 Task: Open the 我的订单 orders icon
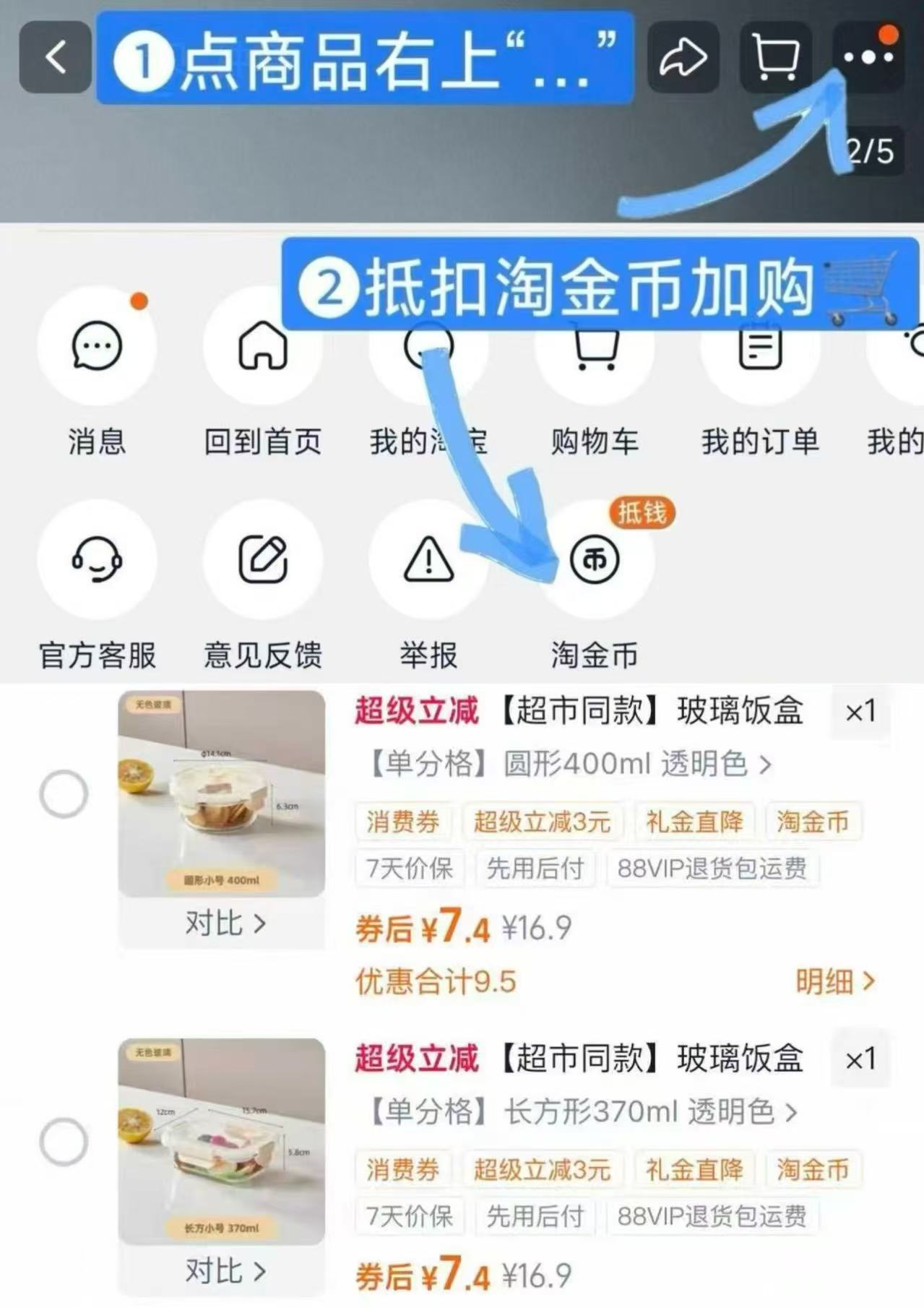point(759,347)
